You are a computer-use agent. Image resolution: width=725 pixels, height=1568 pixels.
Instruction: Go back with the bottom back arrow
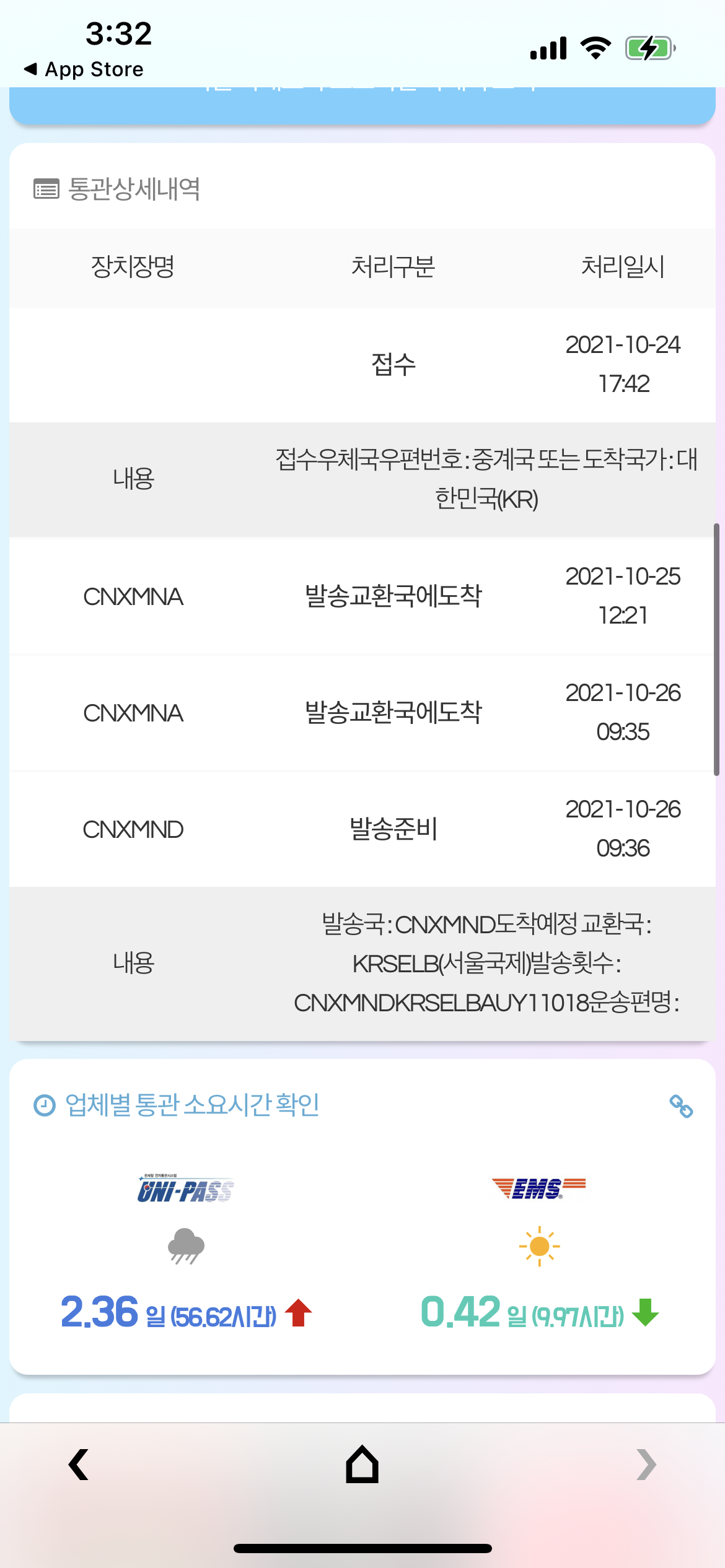[x=79, y=1465]
